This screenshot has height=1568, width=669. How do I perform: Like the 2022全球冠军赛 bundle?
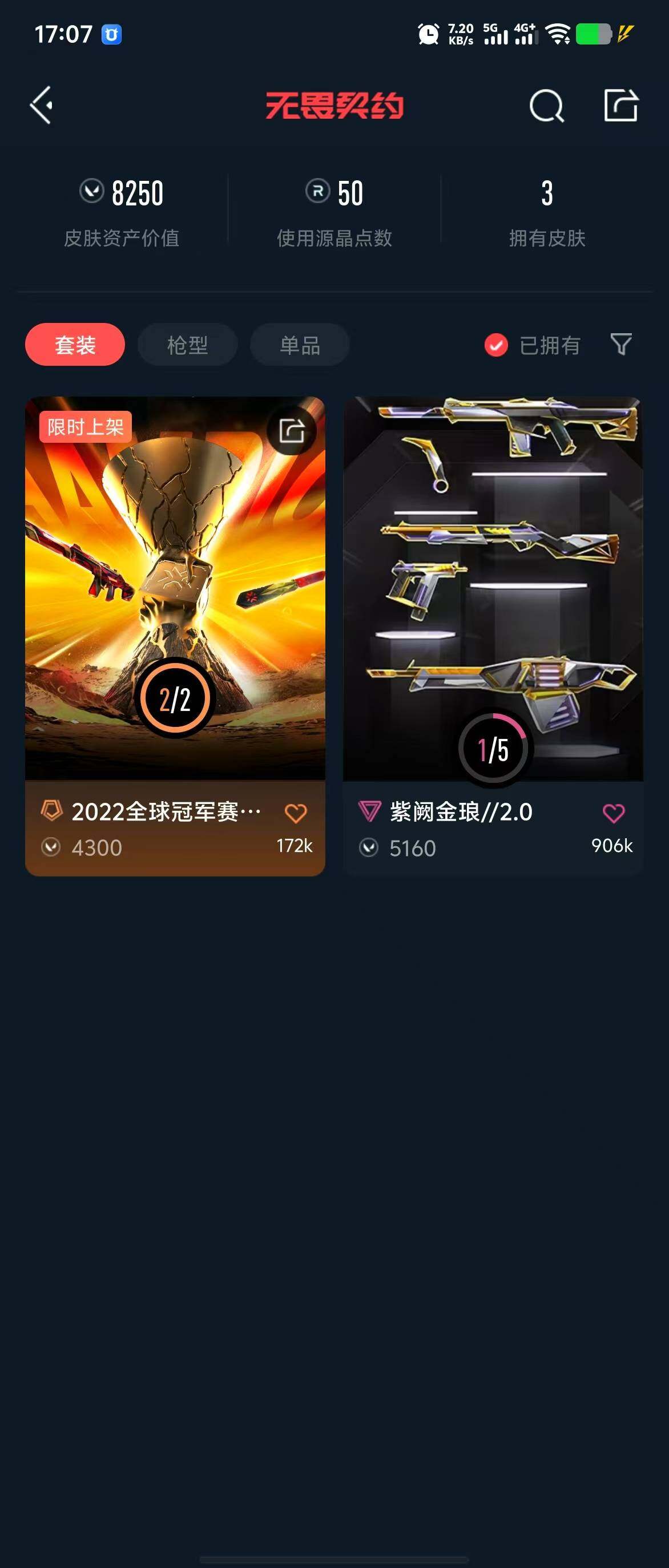tap(296, 813)
